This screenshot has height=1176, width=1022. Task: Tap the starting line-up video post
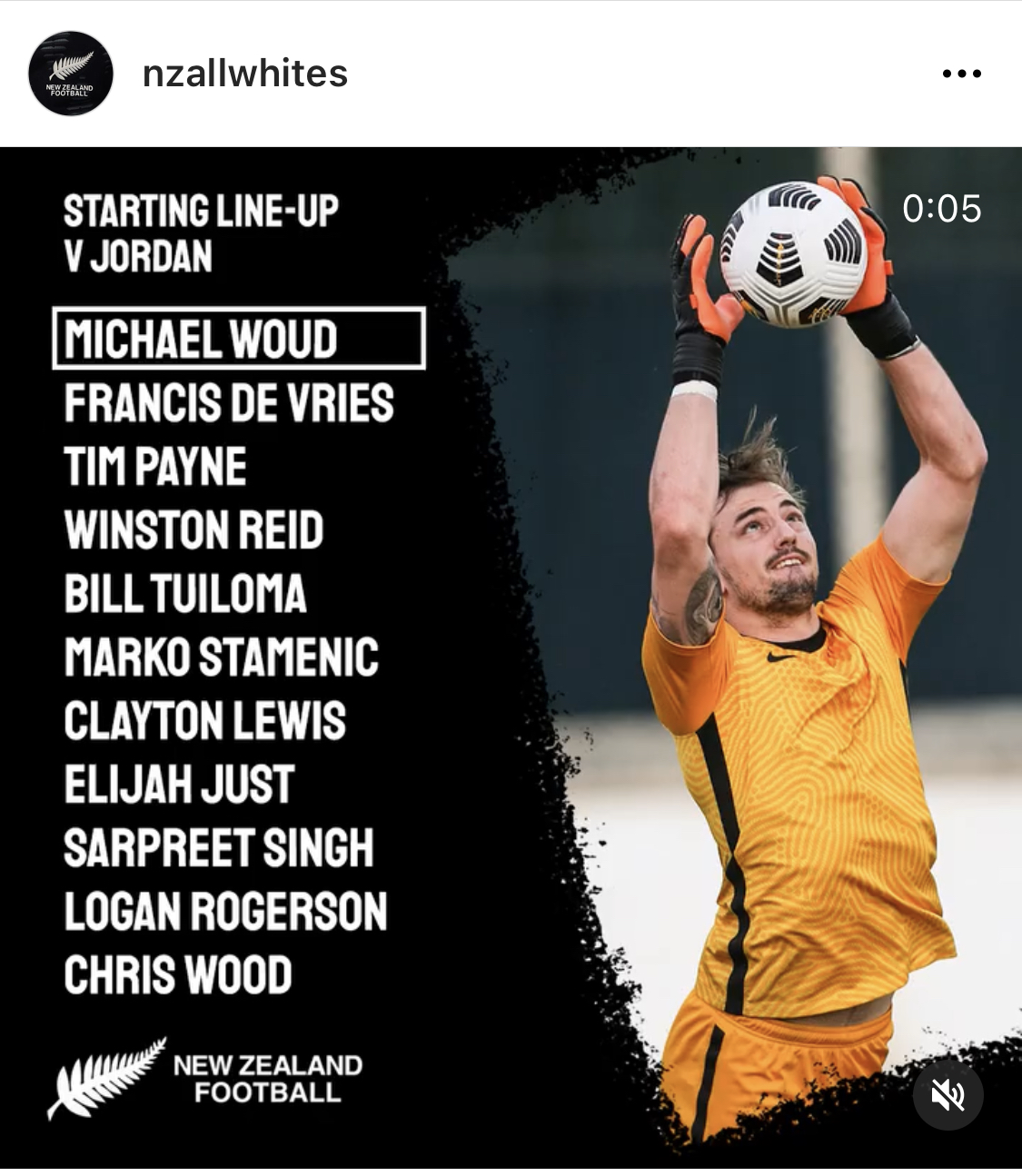pyautogui.click(x=511, y=656)
